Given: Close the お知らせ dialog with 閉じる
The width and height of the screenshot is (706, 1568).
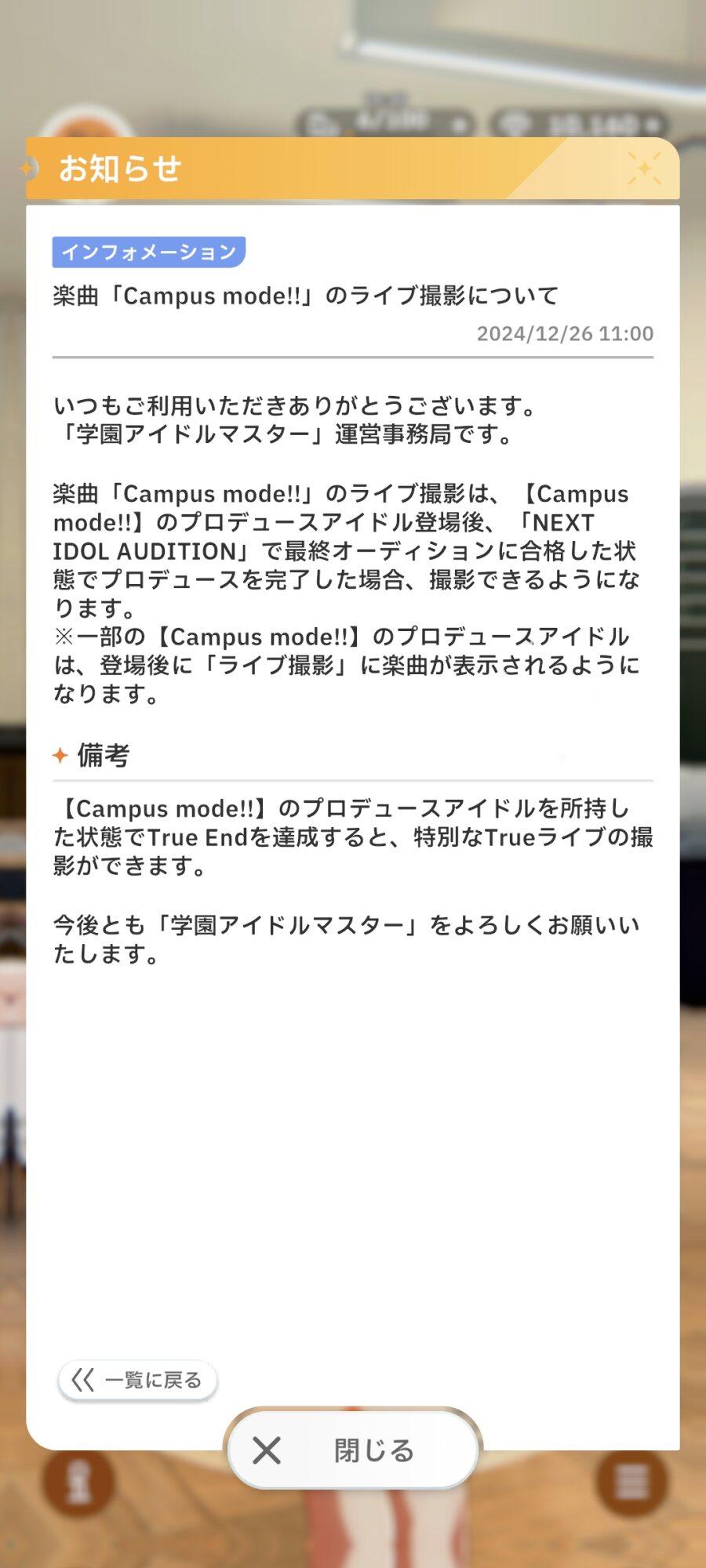Looking at the screenshot, I should point(353,1450).
